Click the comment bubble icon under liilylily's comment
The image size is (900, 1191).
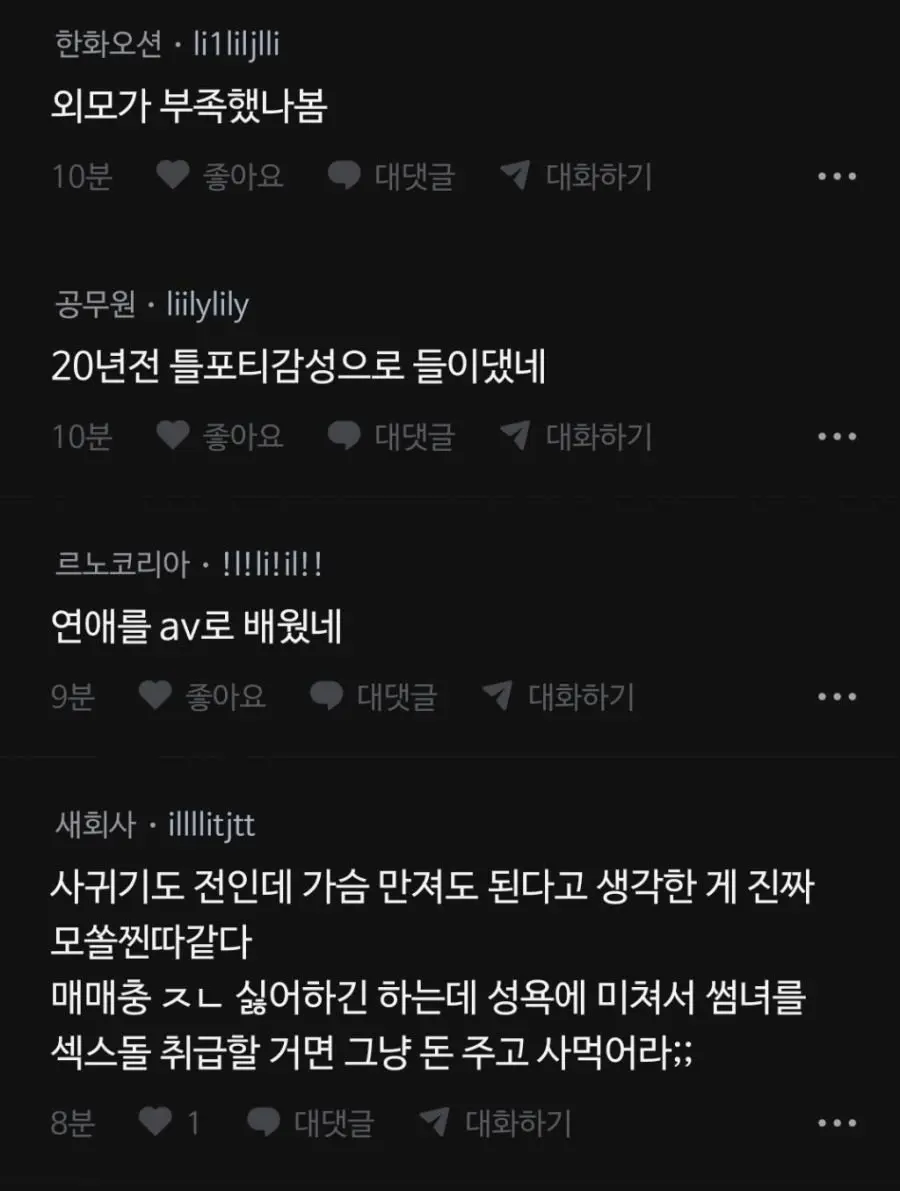coord(342,436)
